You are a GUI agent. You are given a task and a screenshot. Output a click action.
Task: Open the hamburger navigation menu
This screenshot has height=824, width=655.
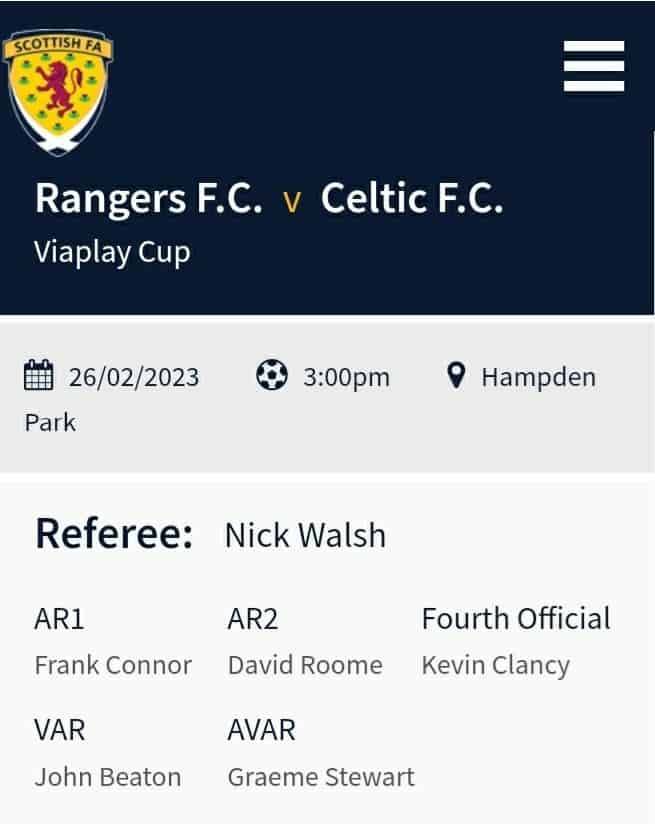click(x=594, y=67)
